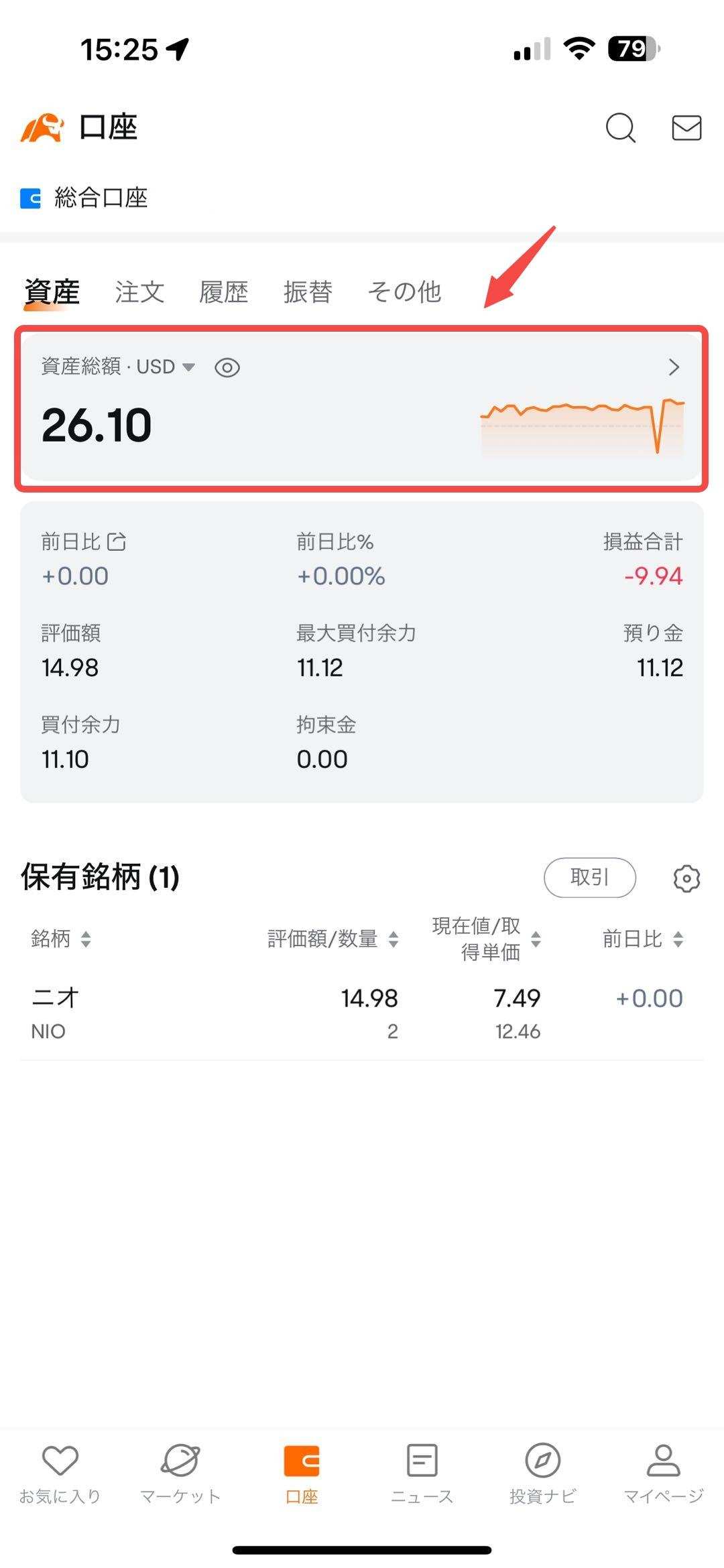This screenshot has height=1568, width=724.
Task: Share the 前日比 figure
Action: [117, 541]
